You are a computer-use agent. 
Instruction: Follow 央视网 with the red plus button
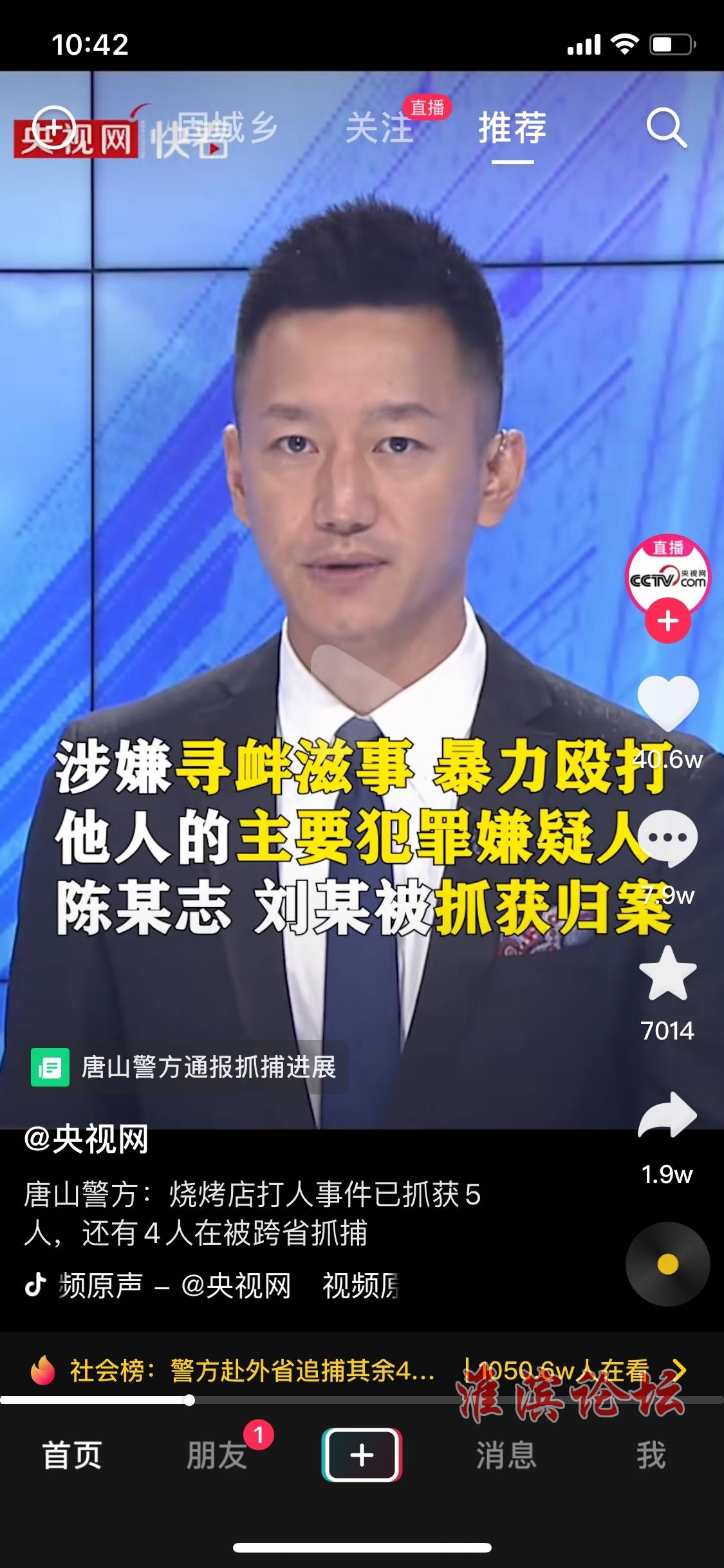click(668, 621)
